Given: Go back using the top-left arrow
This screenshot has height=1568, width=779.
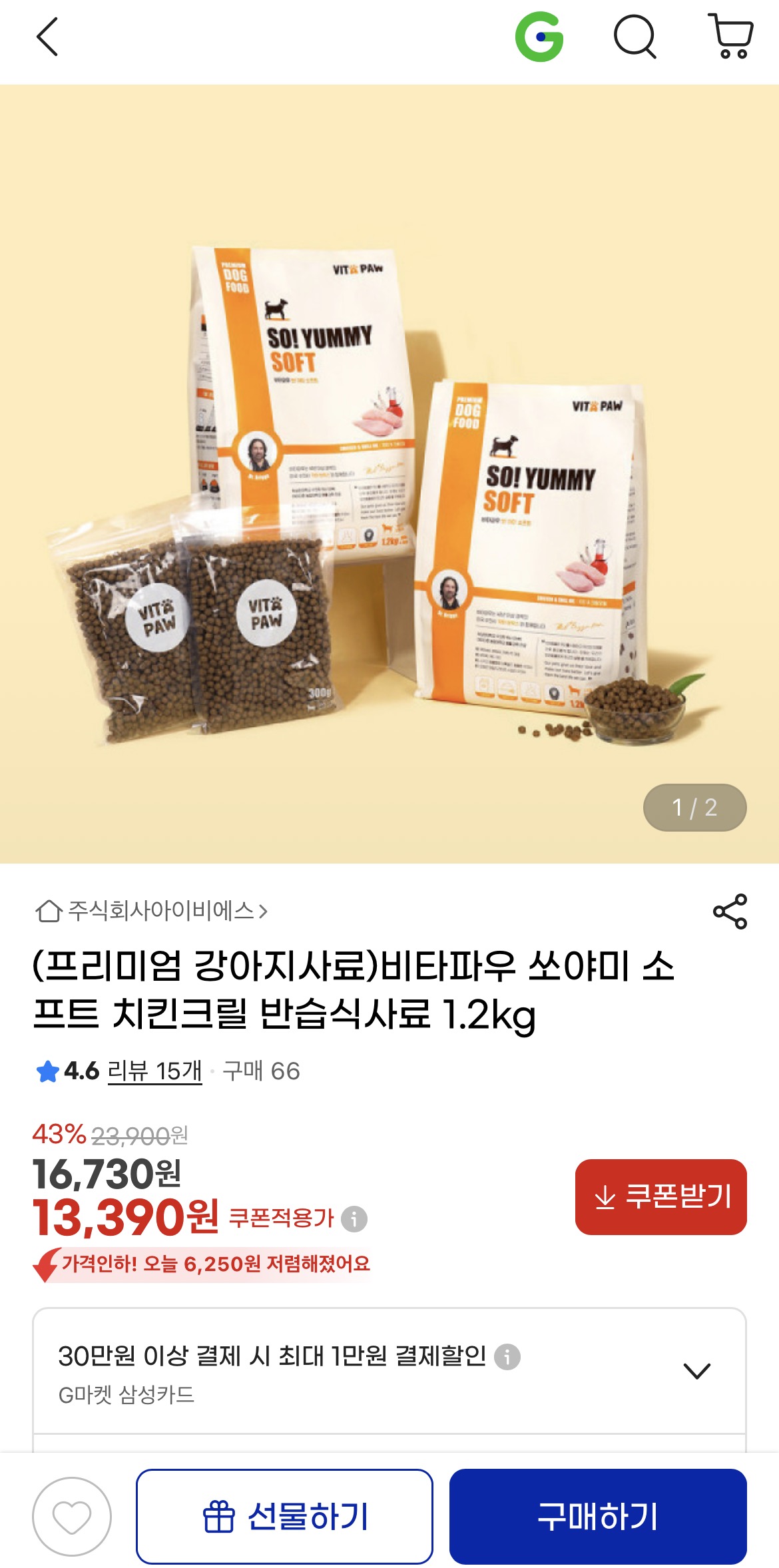Looking at the screenshot, I should 47,37.
